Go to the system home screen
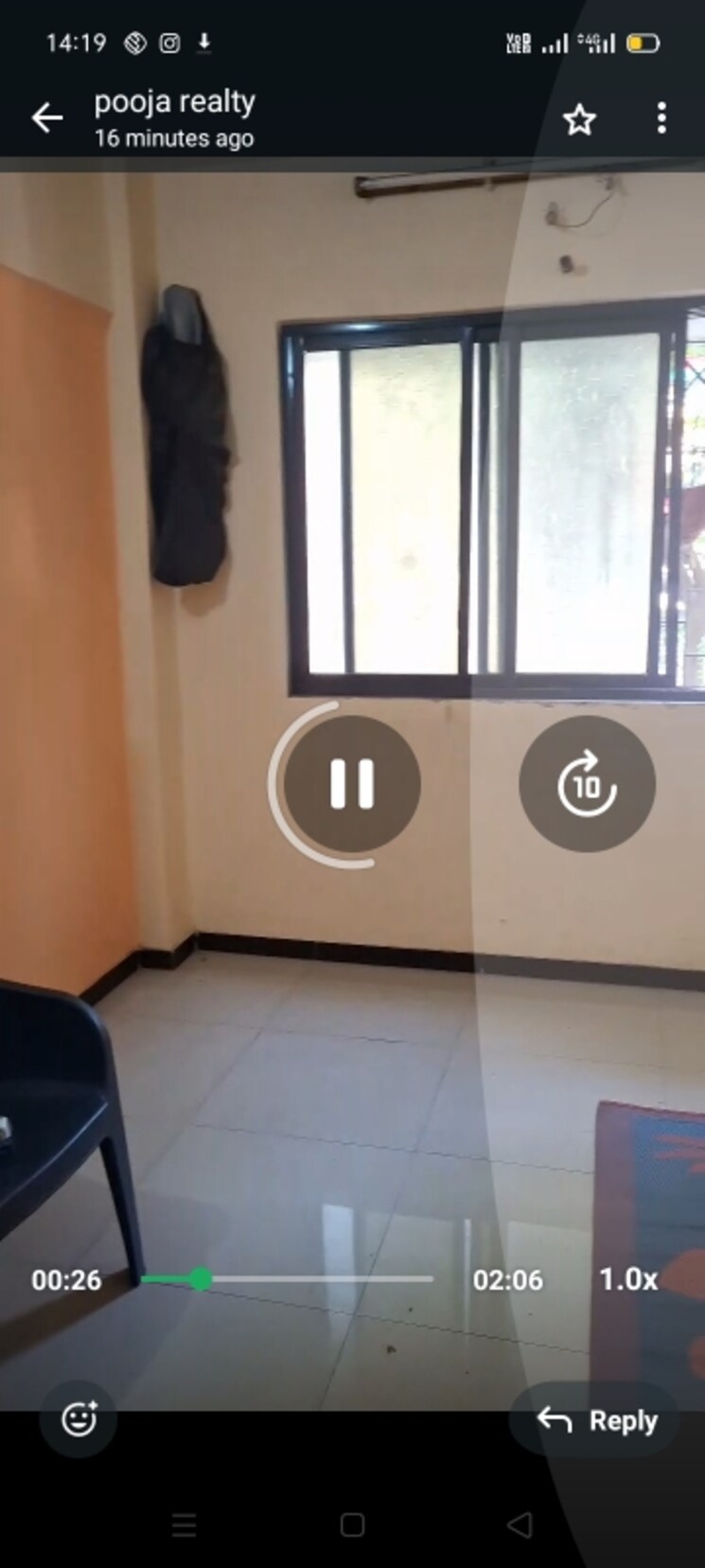 (x=352, y=1524)
